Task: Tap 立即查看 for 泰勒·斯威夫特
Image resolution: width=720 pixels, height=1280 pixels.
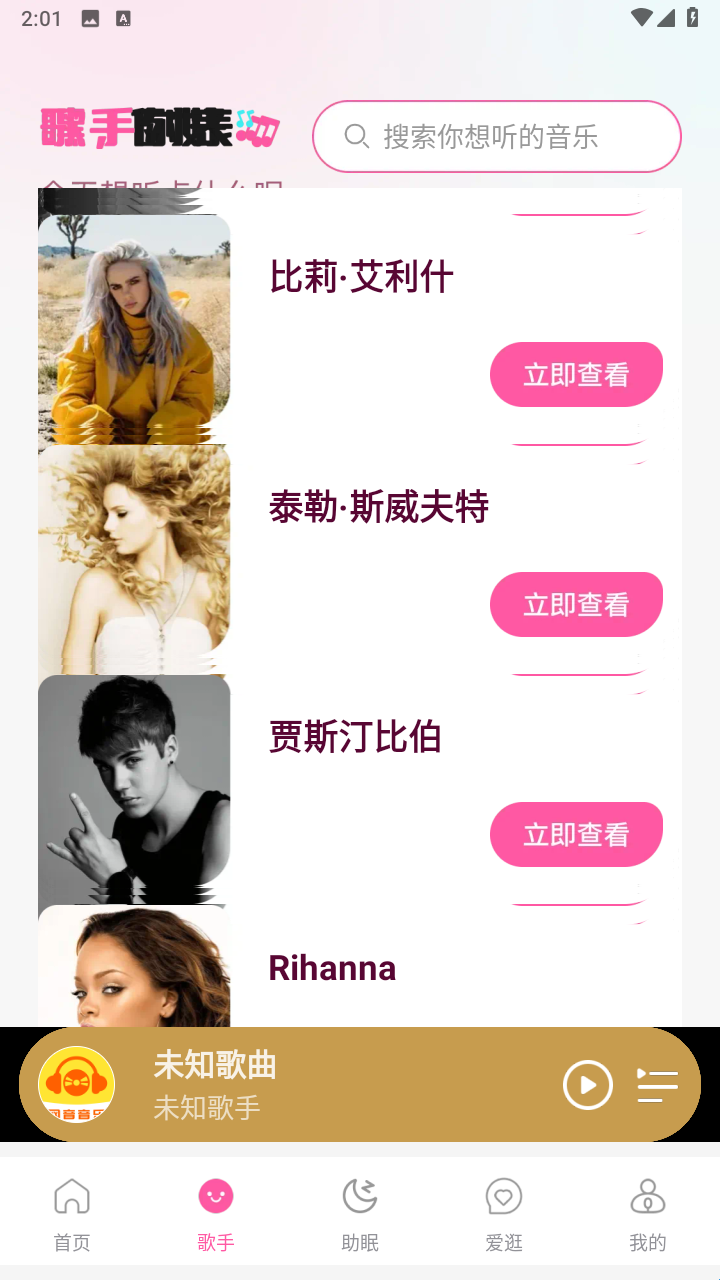Action: pyautogui.click(x=576, y=604)
